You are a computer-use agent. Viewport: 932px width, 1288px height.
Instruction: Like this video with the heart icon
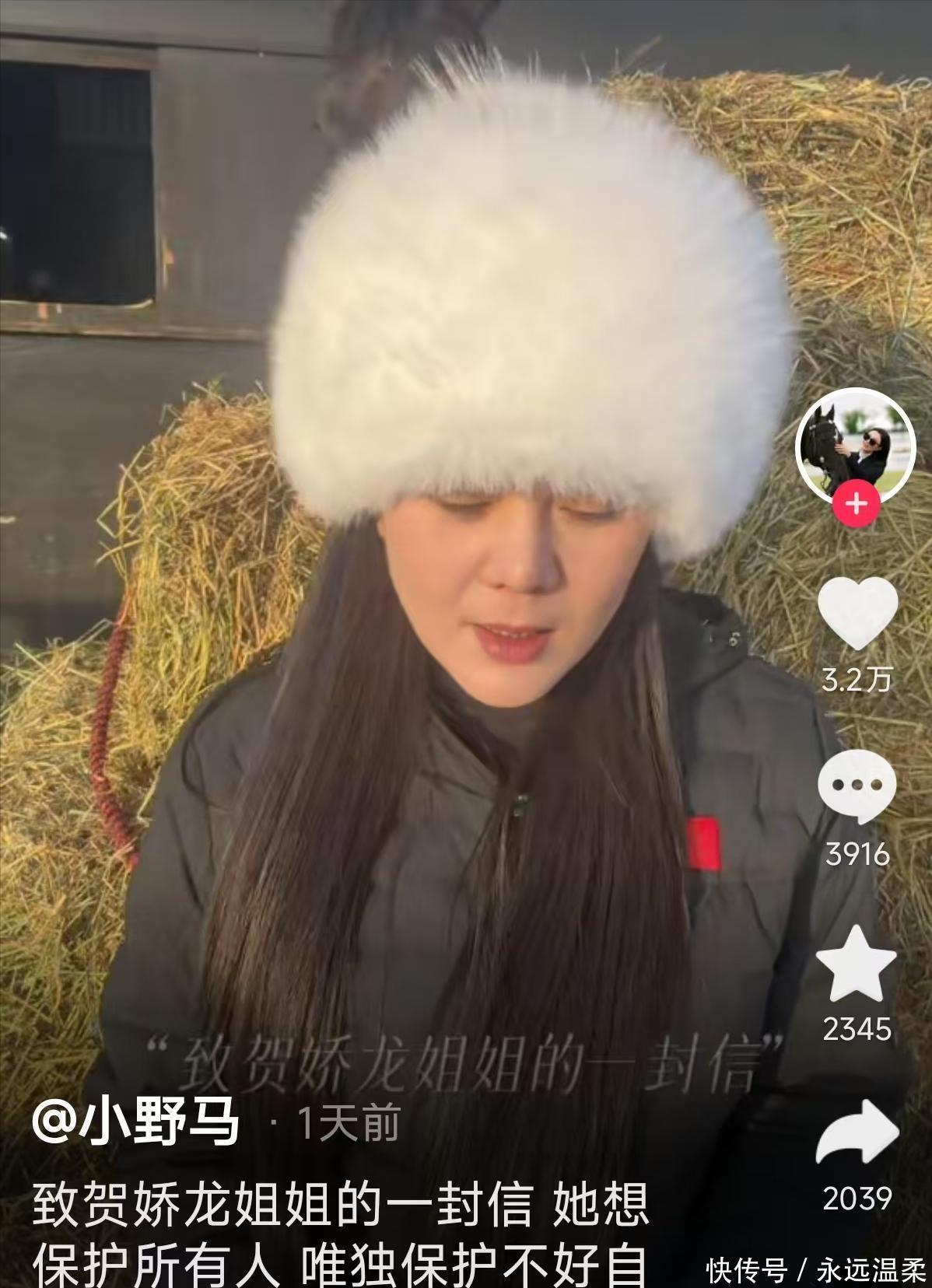pos(857,612)
